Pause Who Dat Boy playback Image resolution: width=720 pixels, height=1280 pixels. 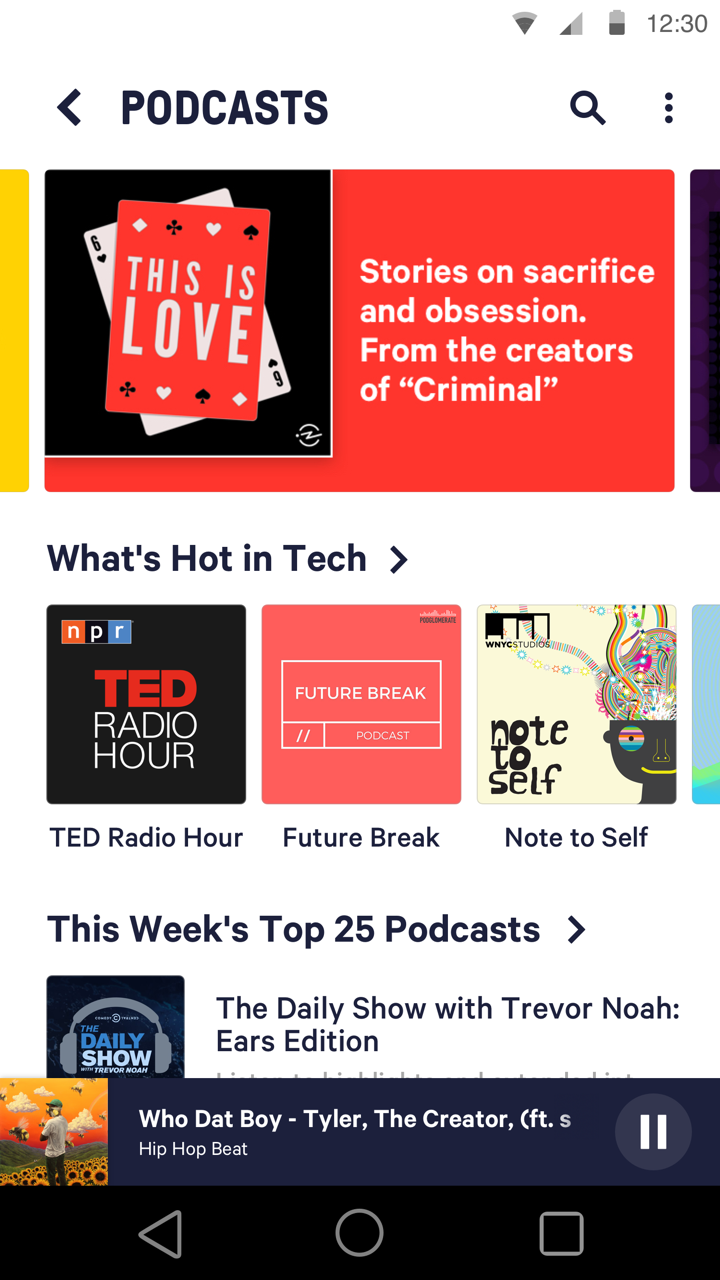tap(653, 1132)
